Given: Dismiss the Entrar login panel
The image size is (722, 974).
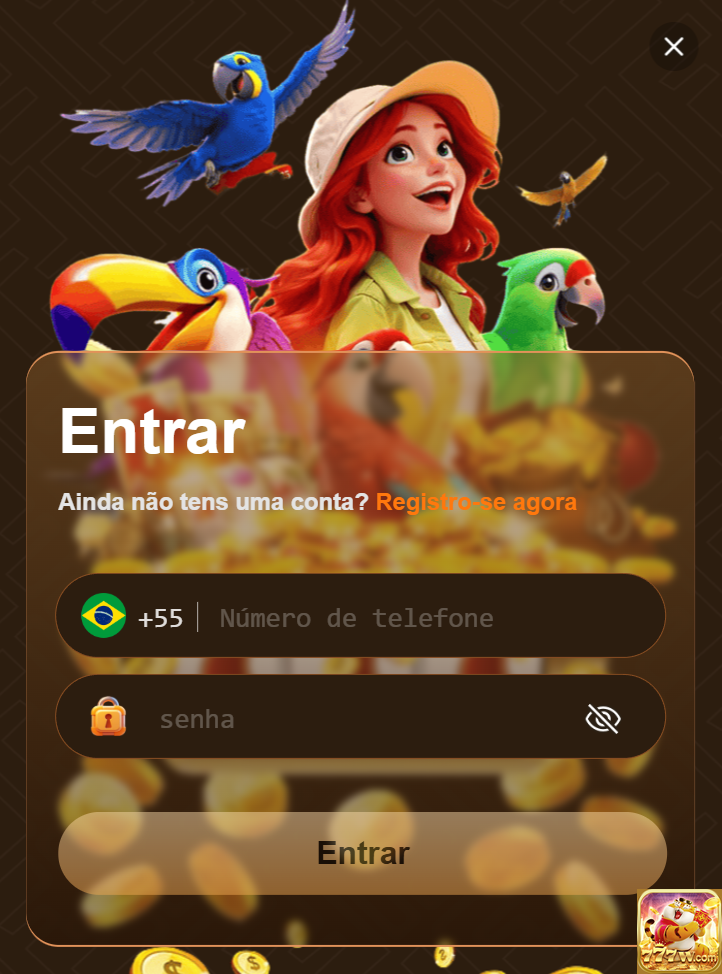Looking at the screenshot, I should point(673,47).
